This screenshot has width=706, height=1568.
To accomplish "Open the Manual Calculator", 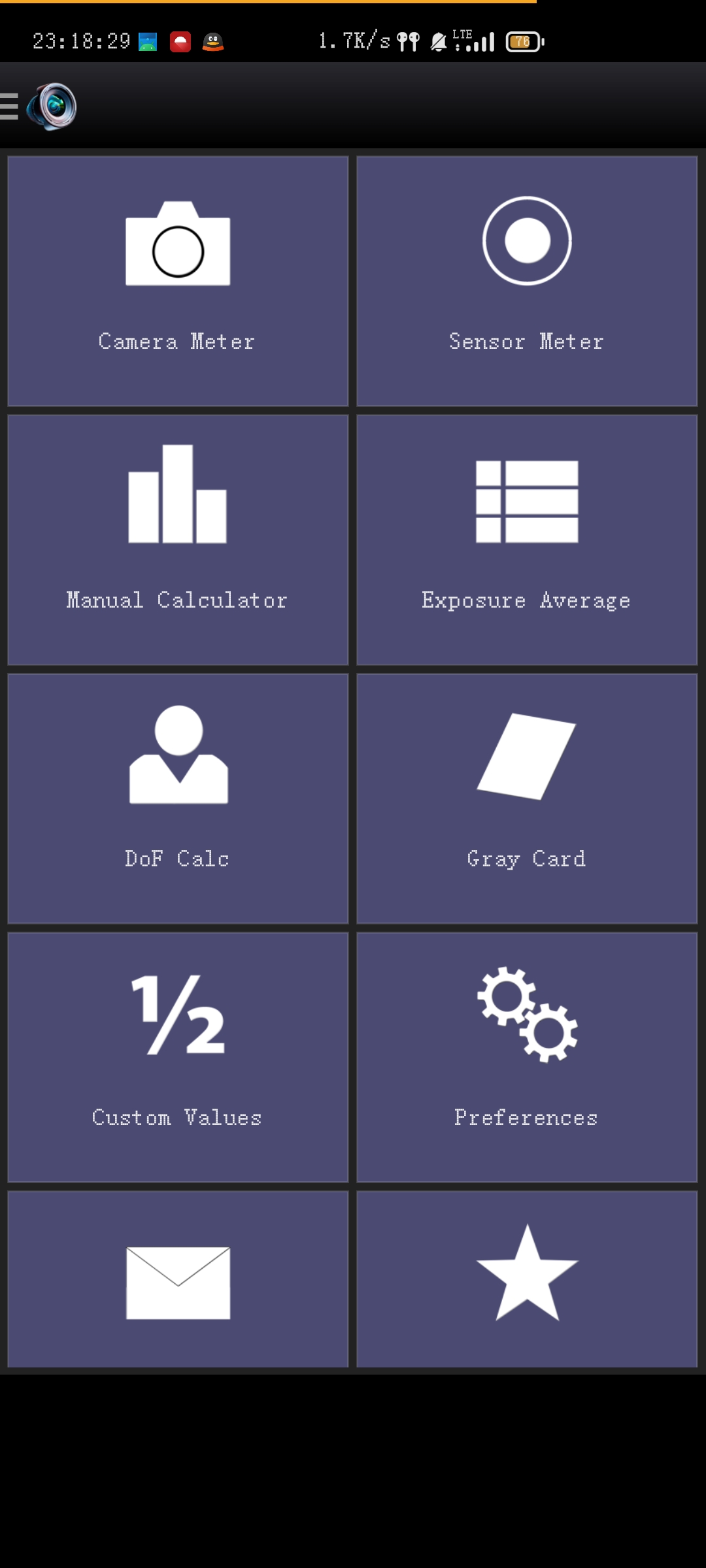I will [178, 540].
